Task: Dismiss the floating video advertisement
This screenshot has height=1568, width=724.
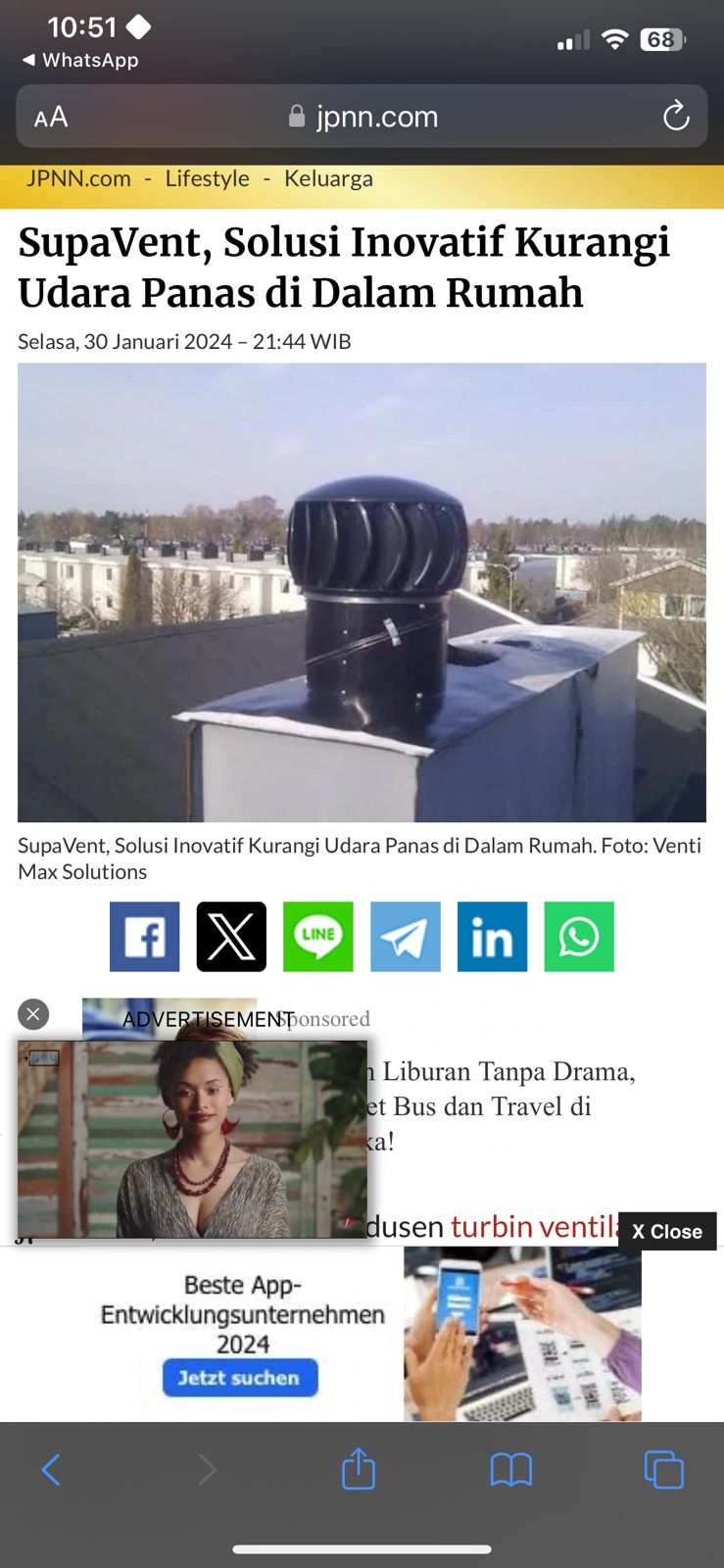Action: [x=33, y=1014]
